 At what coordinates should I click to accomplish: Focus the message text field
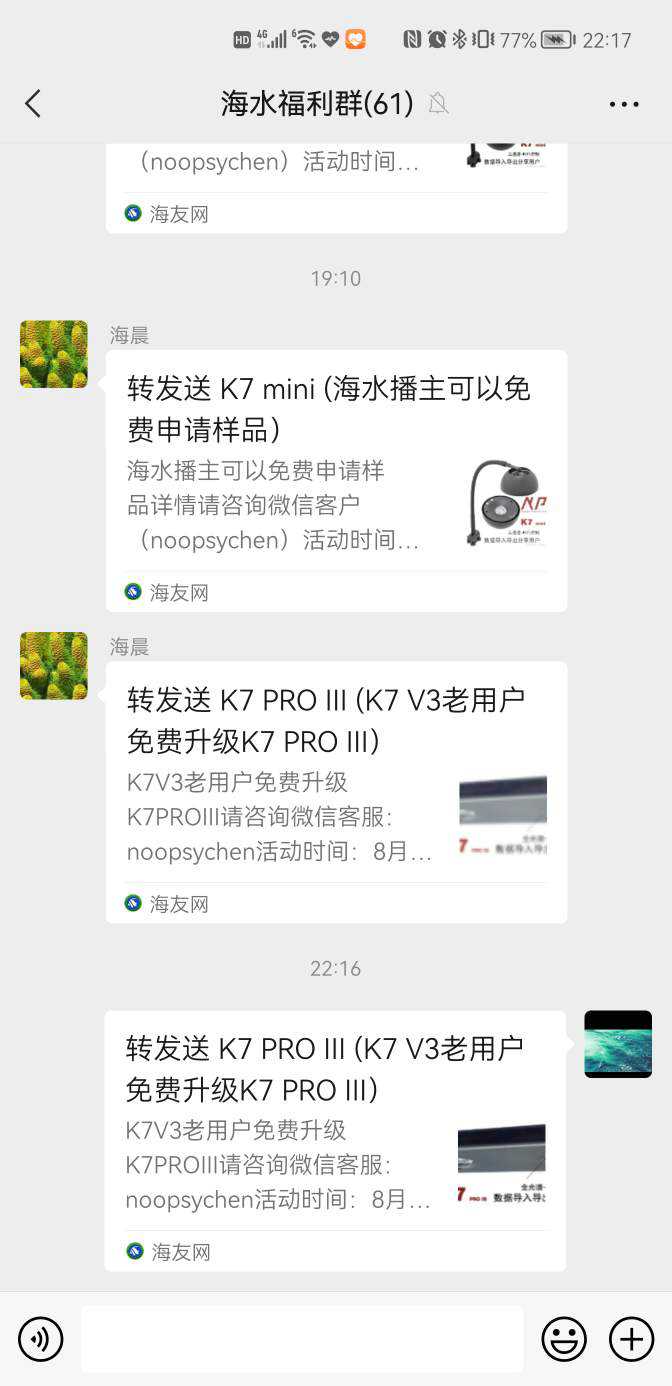coord(302,1338)
